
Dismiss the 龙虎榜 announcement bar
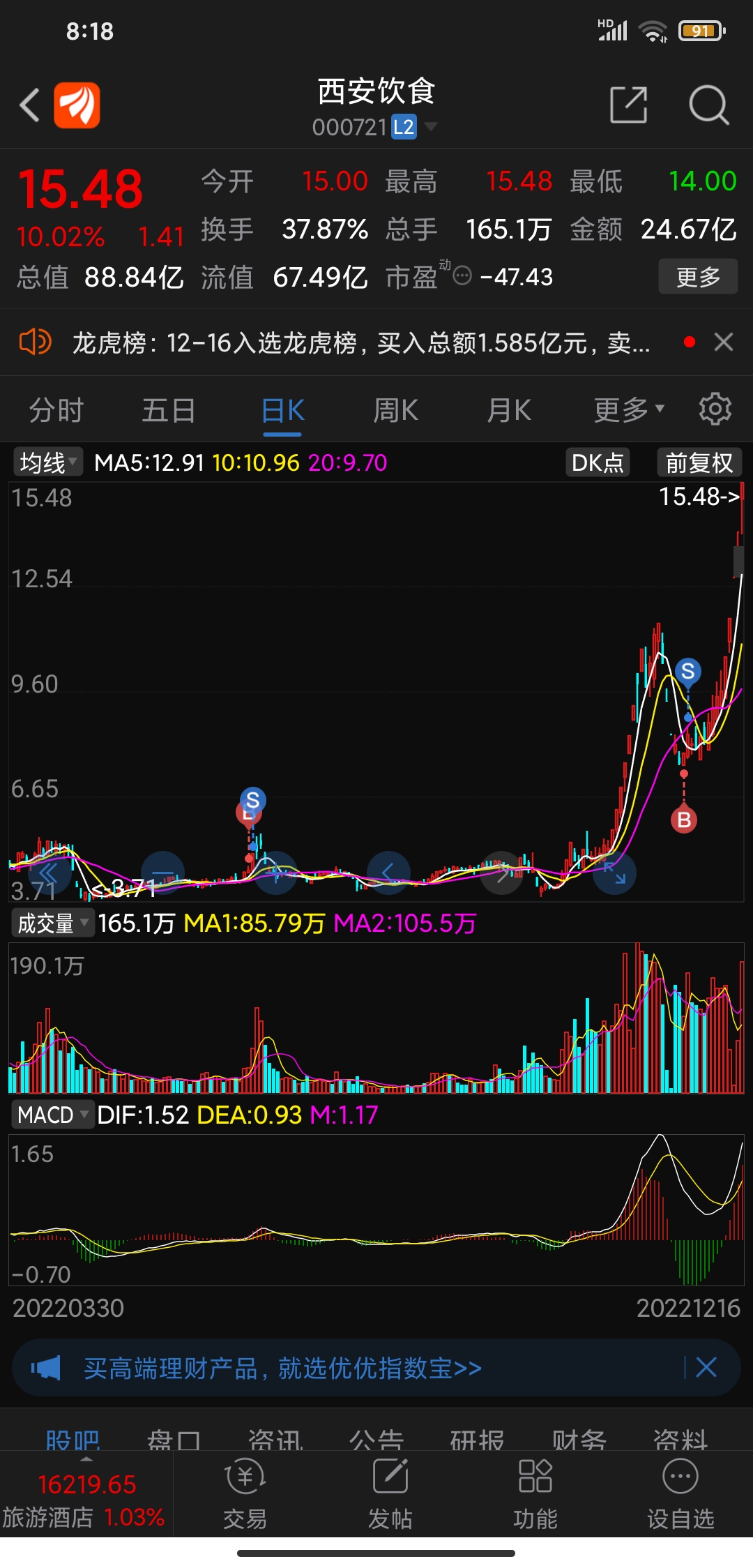(x=723, y=342)
